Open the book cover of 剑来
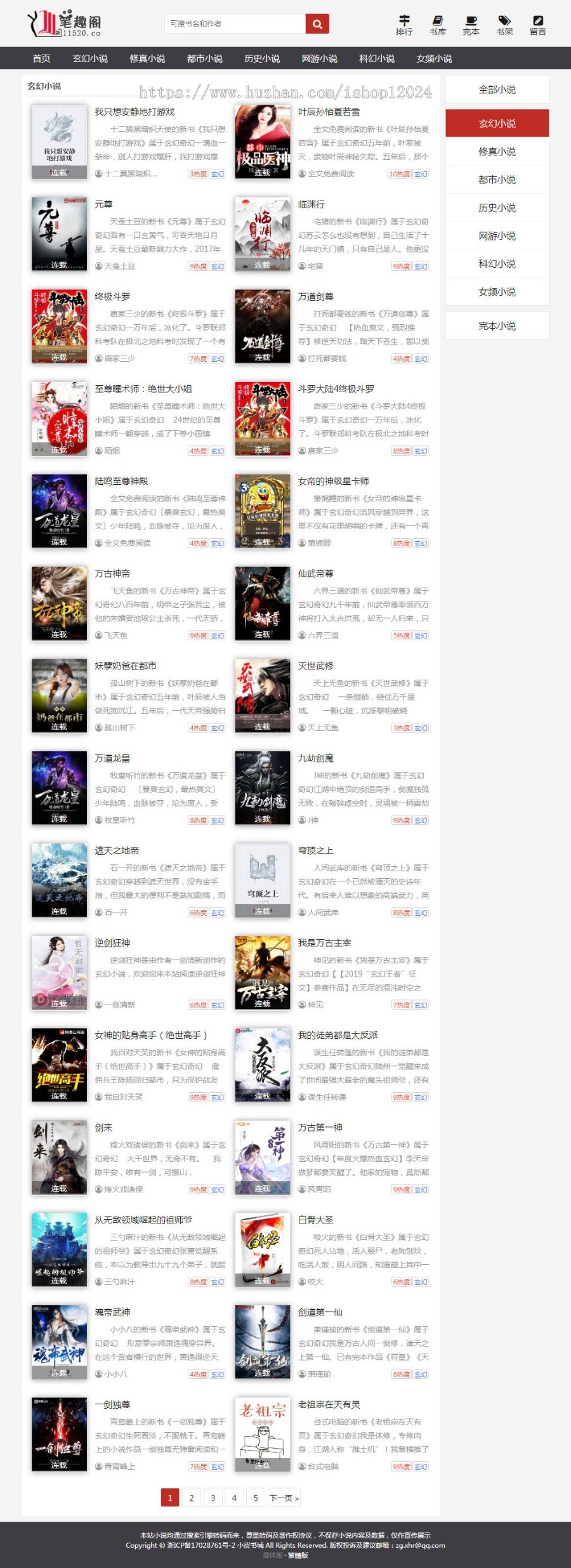Image resolution: width=571 pixels, height=1568 pixels. coord(59,1157)
